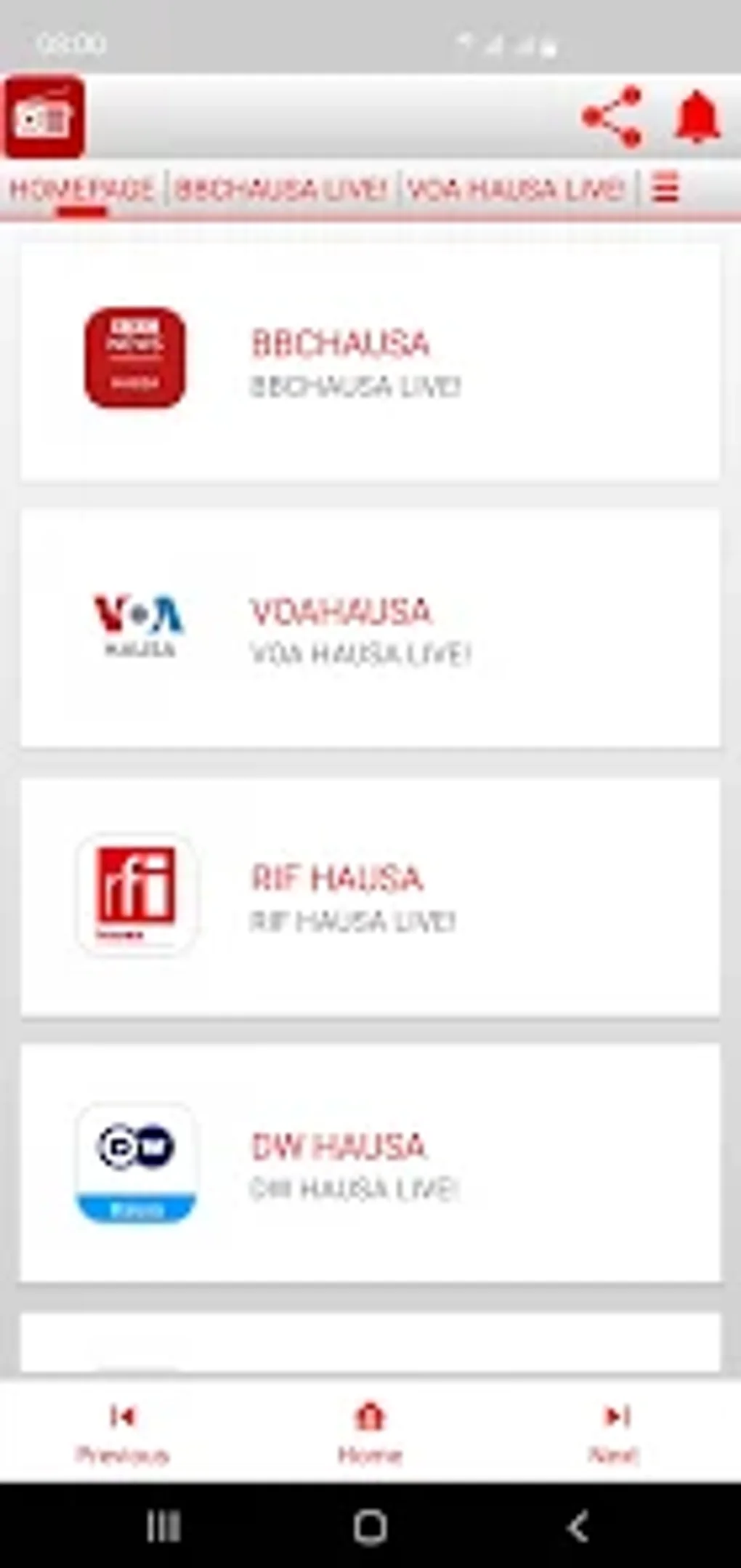741x1568 pixels.
Task: Click the radio app logo top-left
Action: 46,116
